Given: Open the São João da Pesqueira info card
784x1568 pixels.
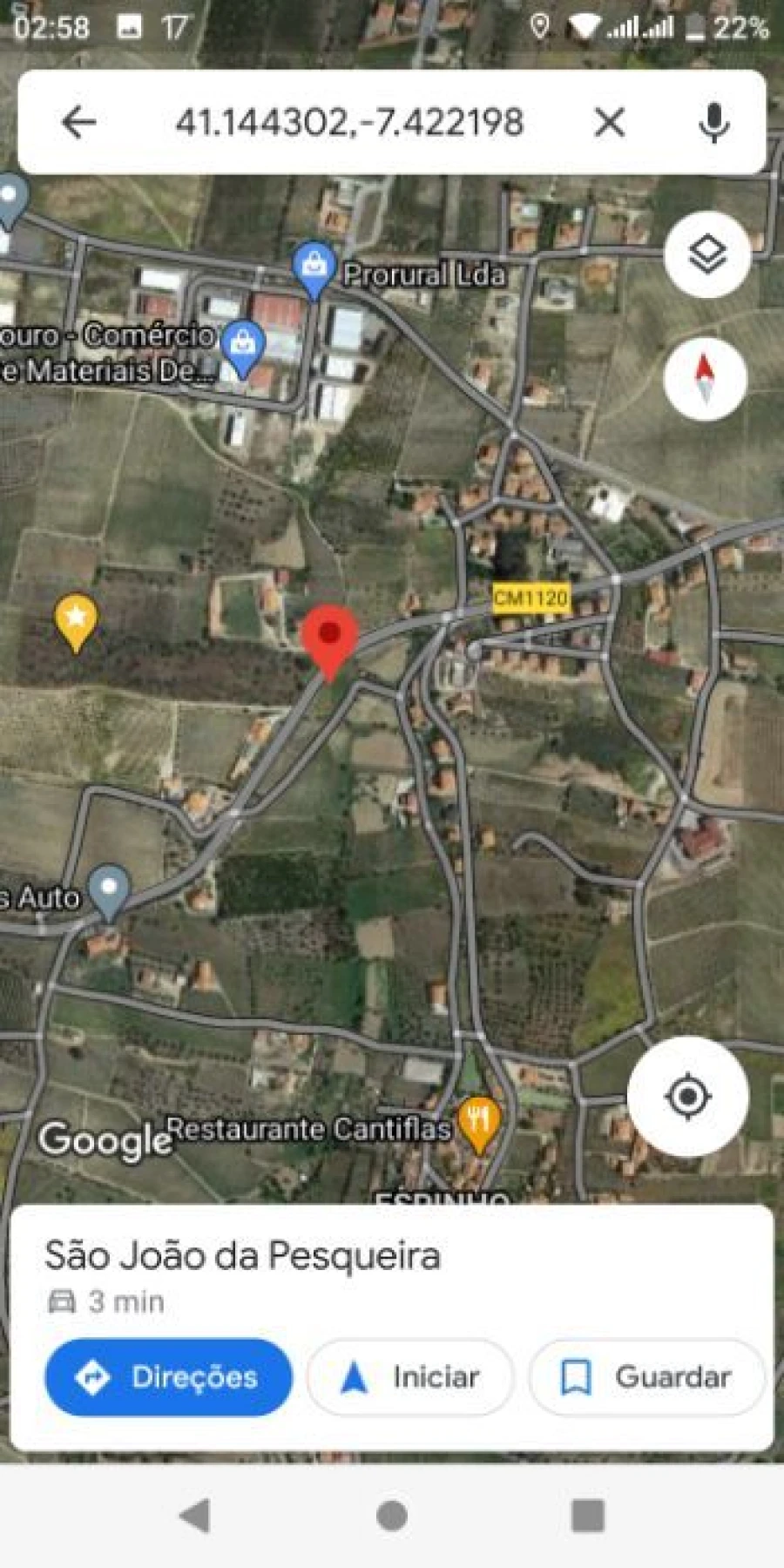Looking at the screenshot, I should pos(244,1255).
